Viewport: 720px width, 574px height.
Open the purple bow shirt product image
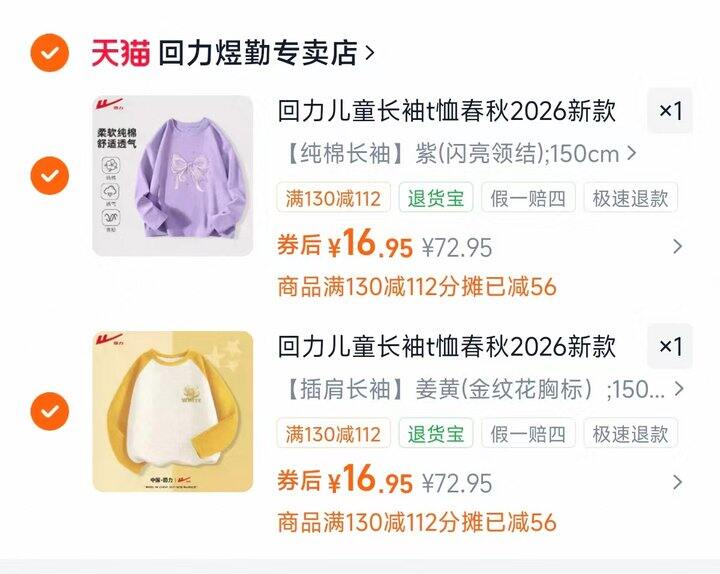(172, 176)
